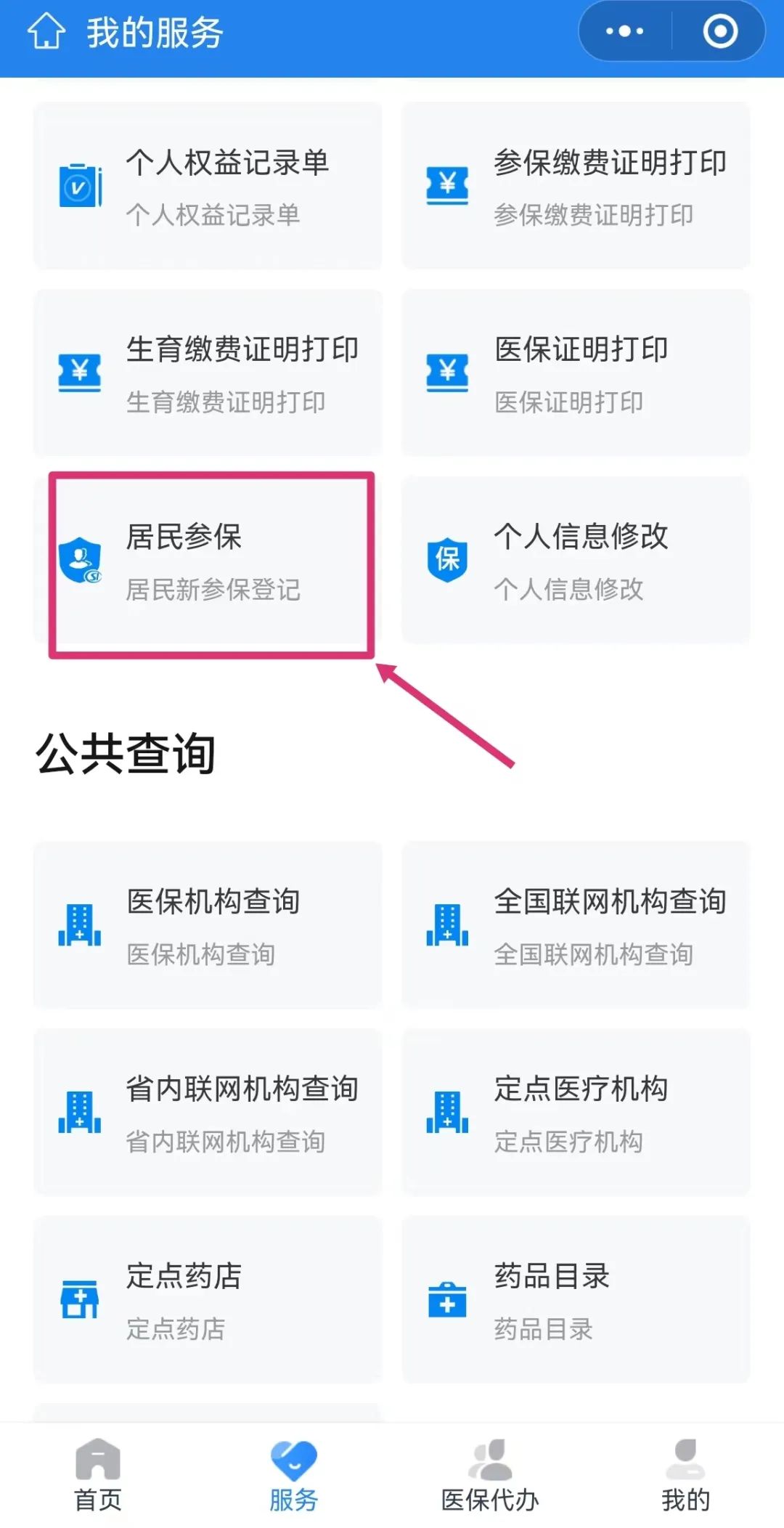This screenshot has width=784, height=1528.
Task: Open 参保缴费证明打印 service
Action: point(576,186)
